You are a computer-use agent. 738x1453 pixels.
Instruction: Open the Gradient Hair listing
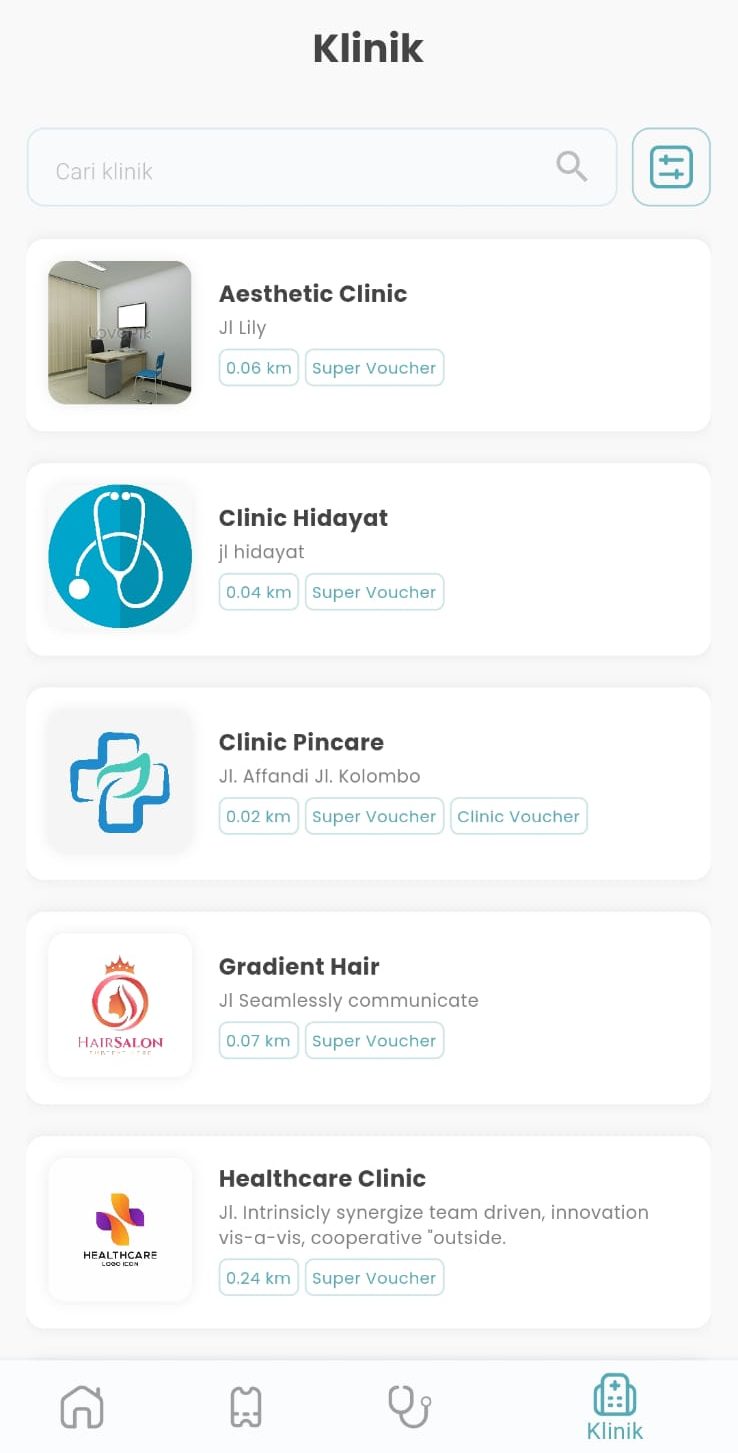[368, 1007]
